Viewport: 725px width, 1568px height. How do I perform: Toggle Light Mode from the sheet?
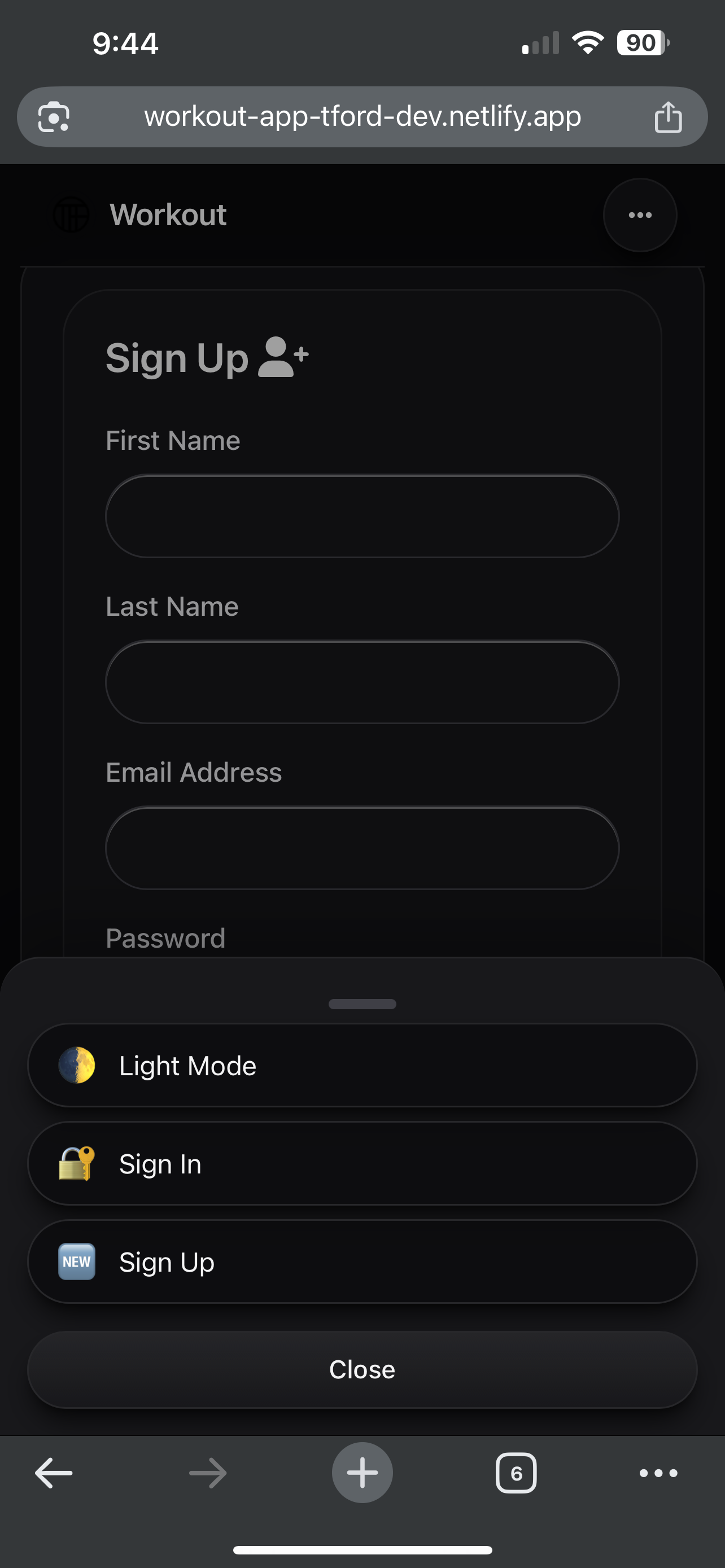point(362,1065)
